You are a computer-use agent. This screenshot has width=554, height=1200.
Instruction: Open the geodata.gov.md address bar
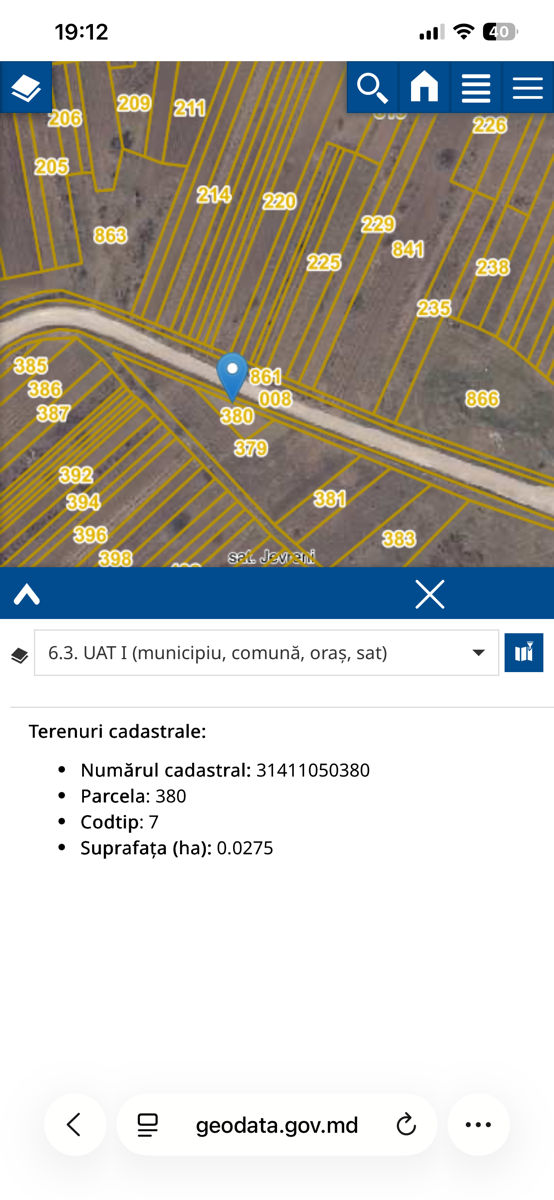277,1125
